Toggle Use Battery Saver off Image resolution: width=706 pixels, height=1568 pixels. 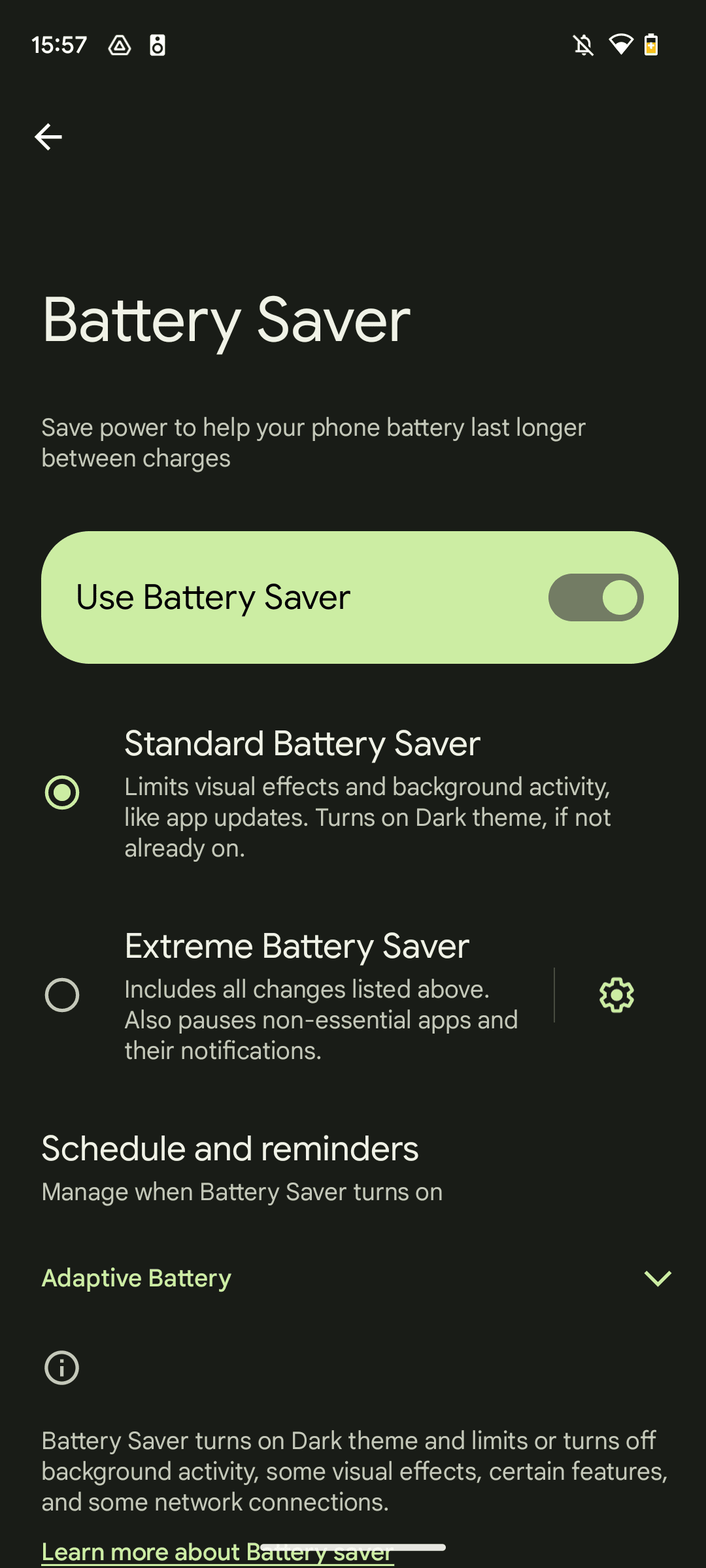coord(594,597)
